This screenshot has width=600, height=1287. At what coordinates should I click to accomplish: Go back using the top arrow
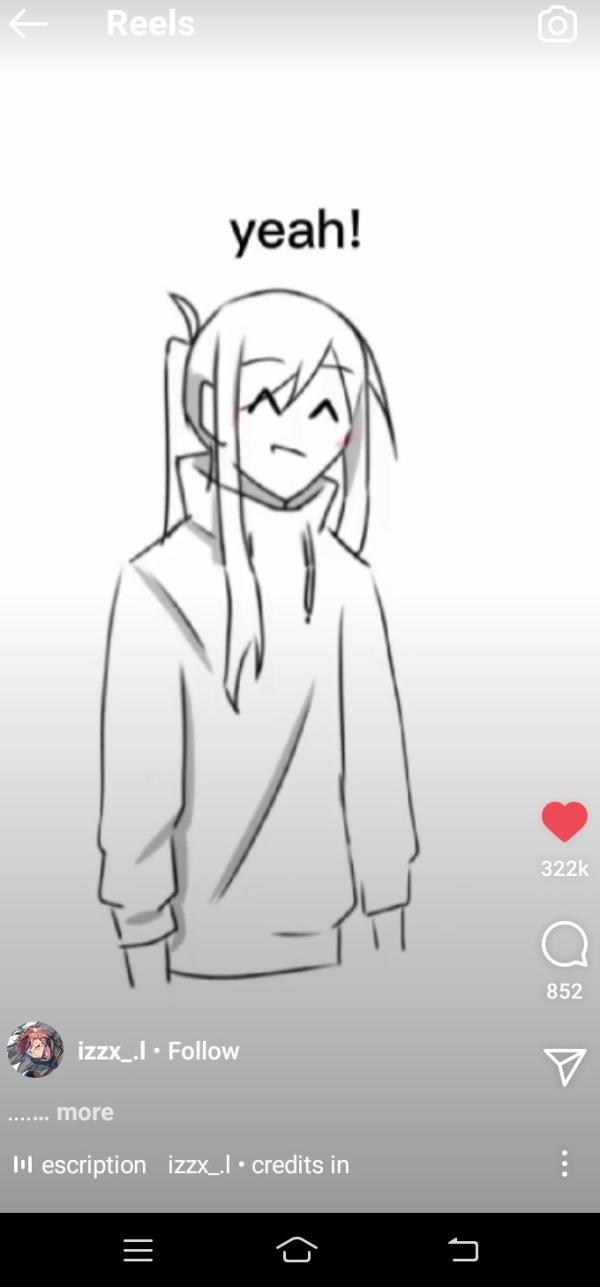point(28,25)
